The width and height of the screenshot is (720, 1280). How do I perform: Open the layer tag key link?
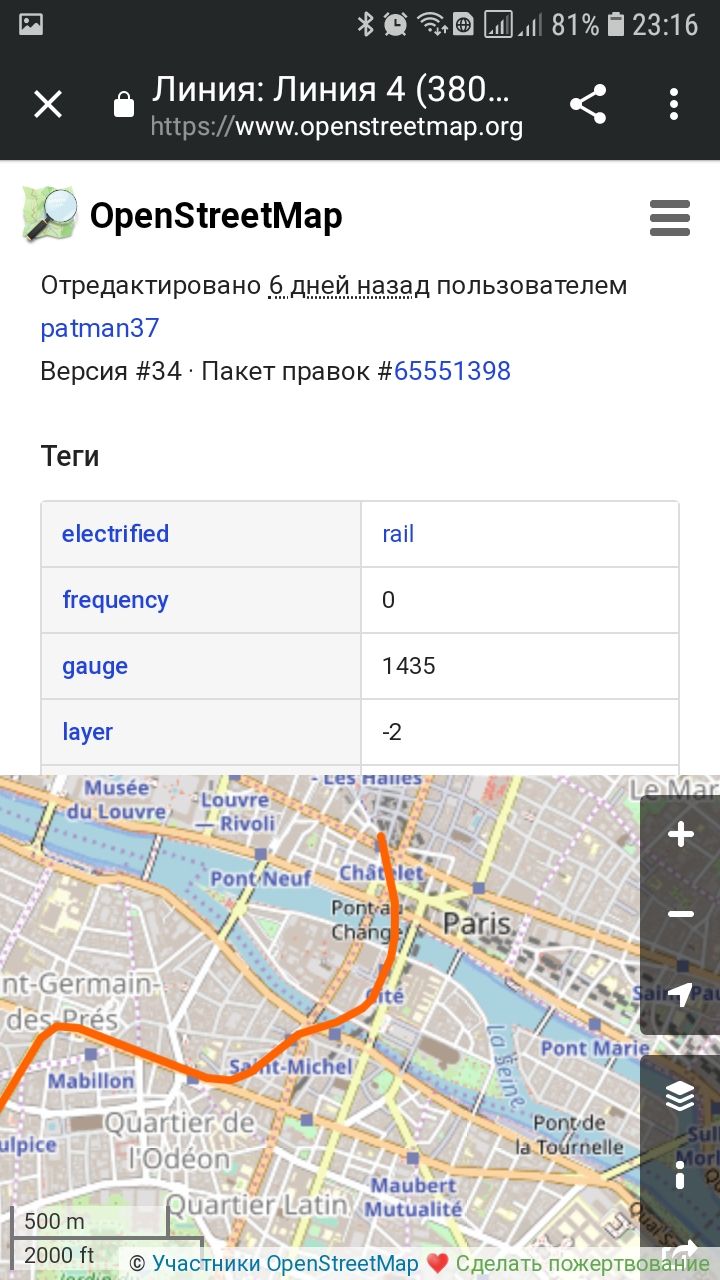[x=87, y=732]
